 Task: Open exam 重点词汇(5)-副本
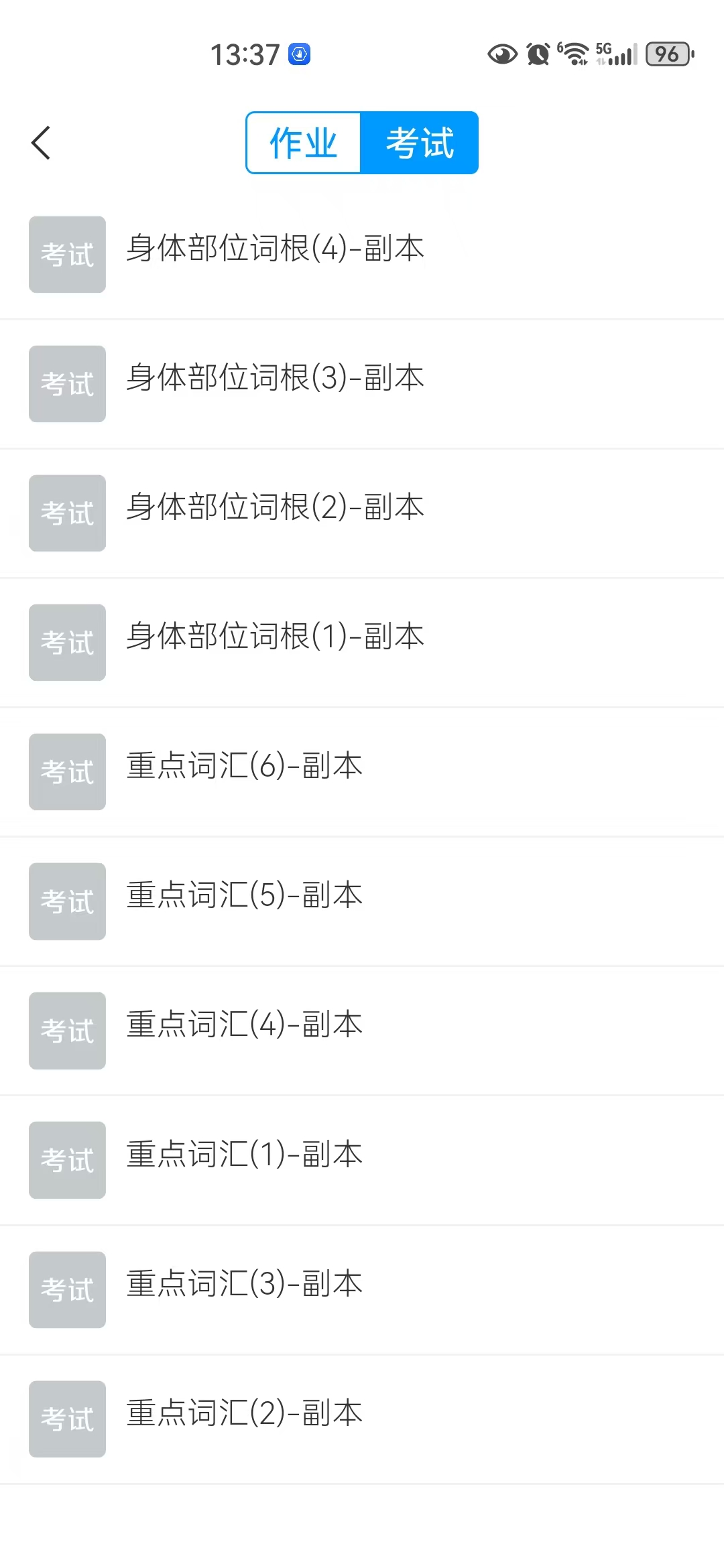click(x=245, y=896)
